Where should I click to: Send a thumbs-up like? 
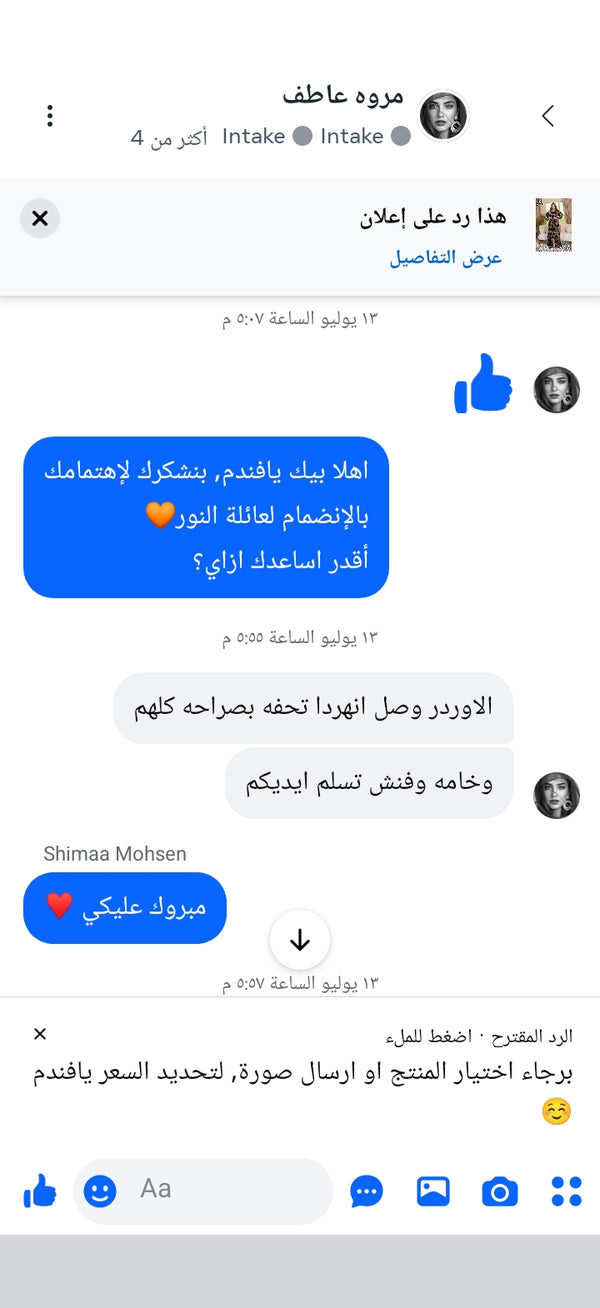coord(40,1191)
